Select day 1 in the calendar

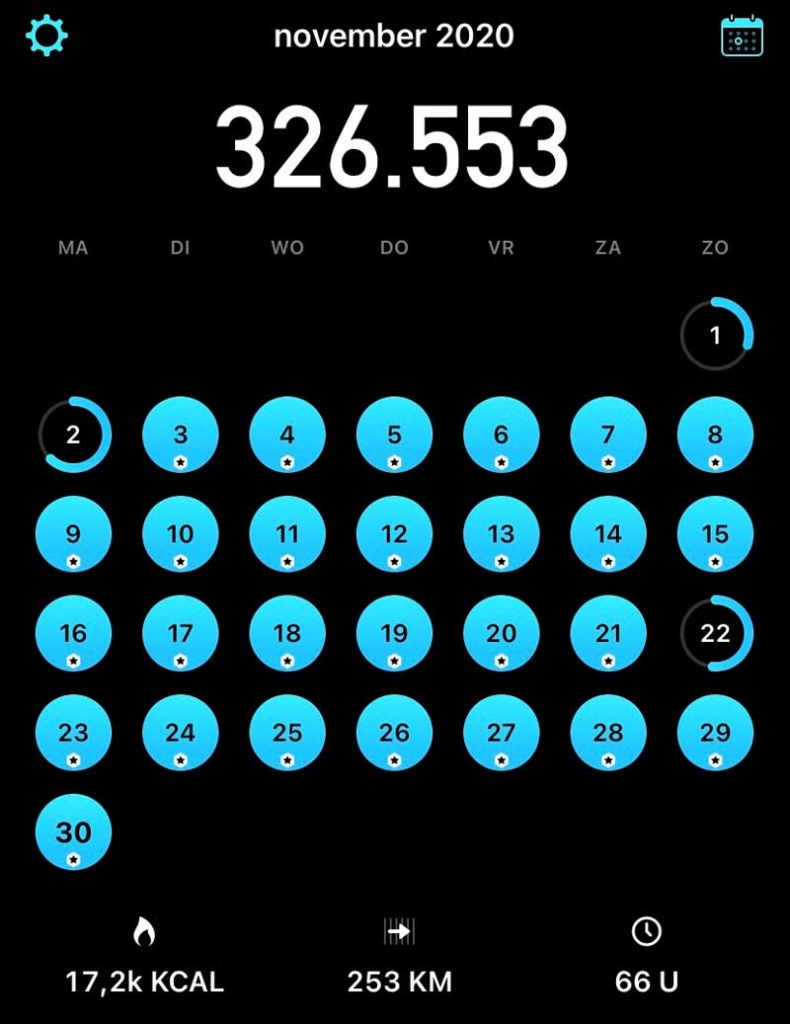click(715, 336)
